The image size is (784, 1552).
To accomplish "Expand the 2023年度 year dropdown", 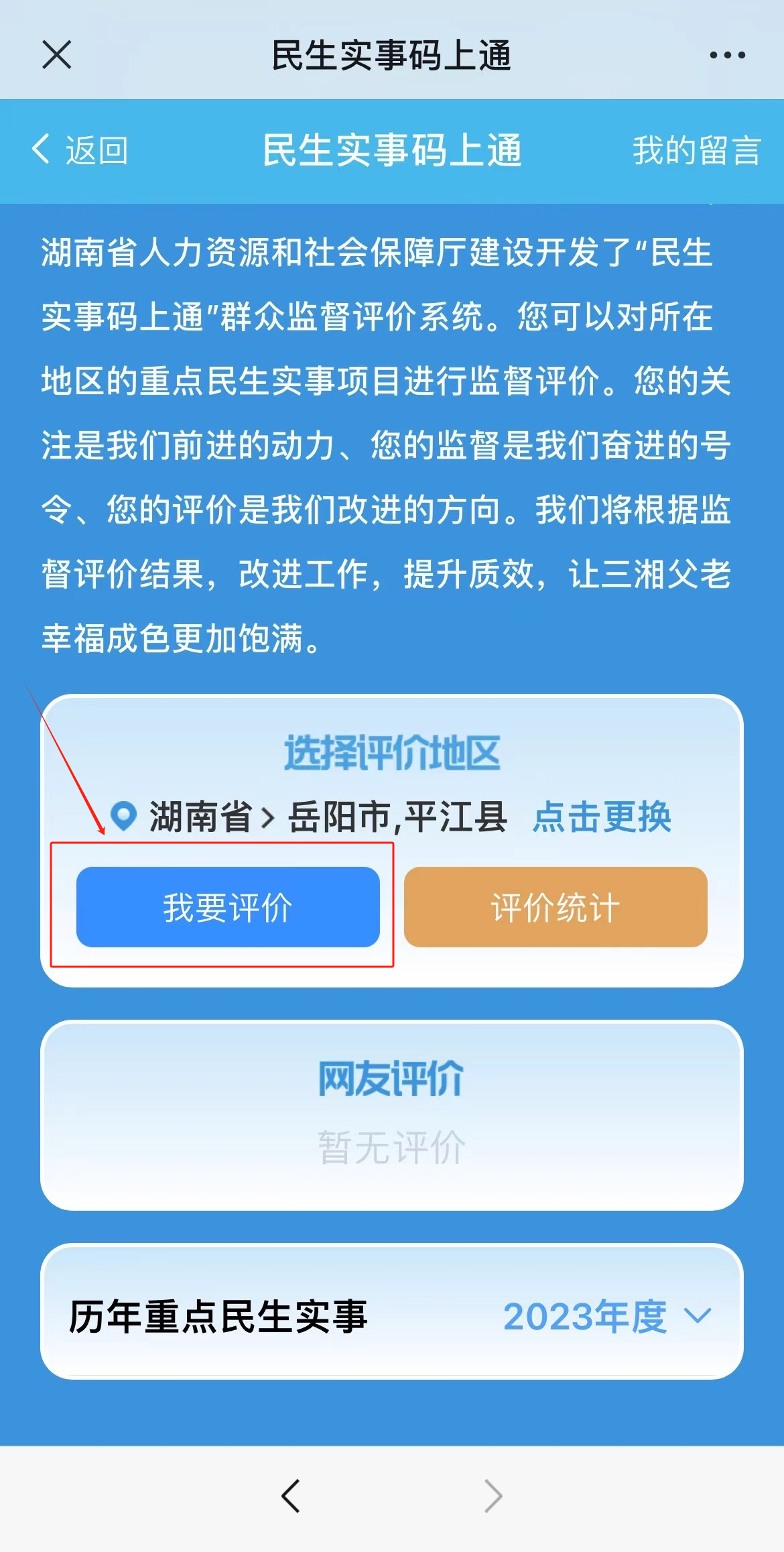I will (607, 1316).
